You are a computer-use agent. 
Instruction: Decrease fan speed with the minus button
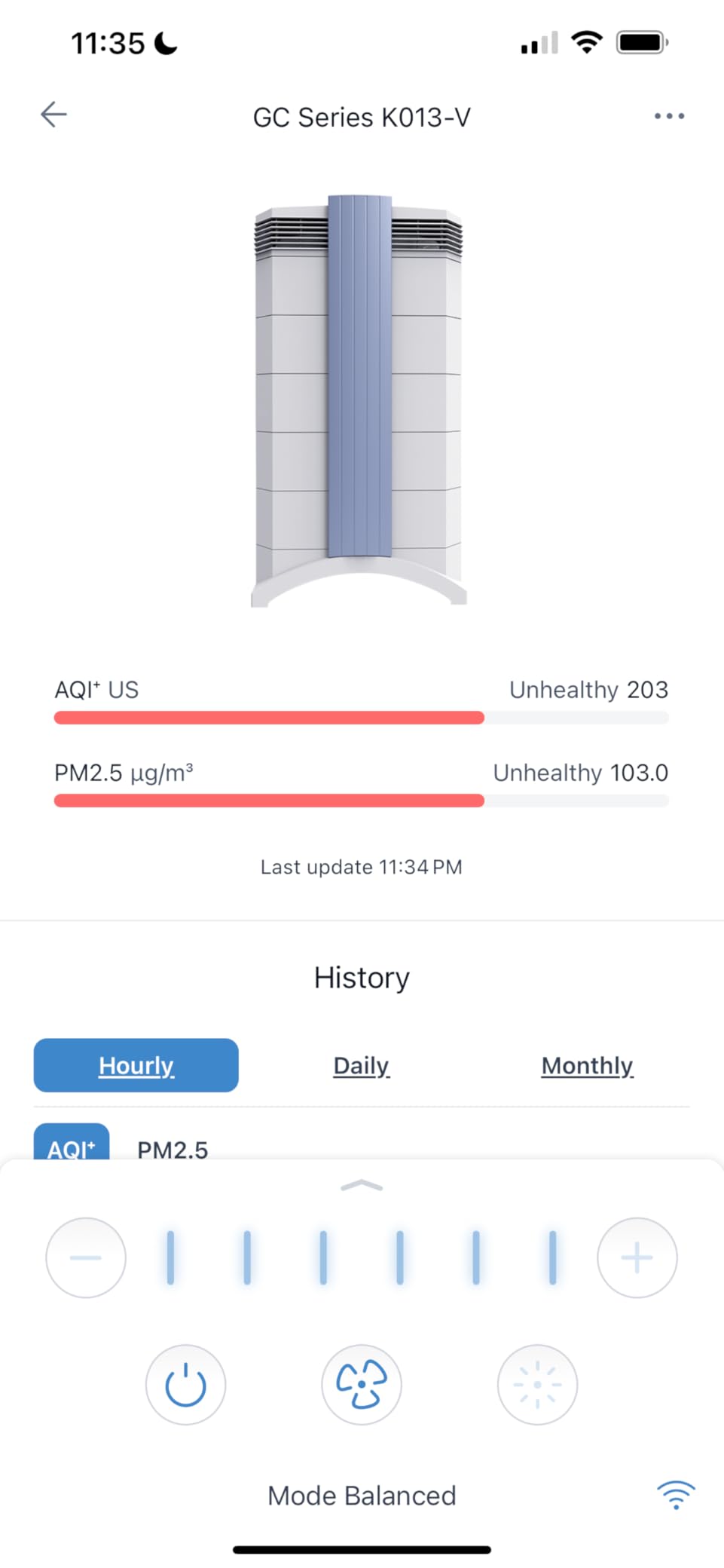[x=86, y=1257]
